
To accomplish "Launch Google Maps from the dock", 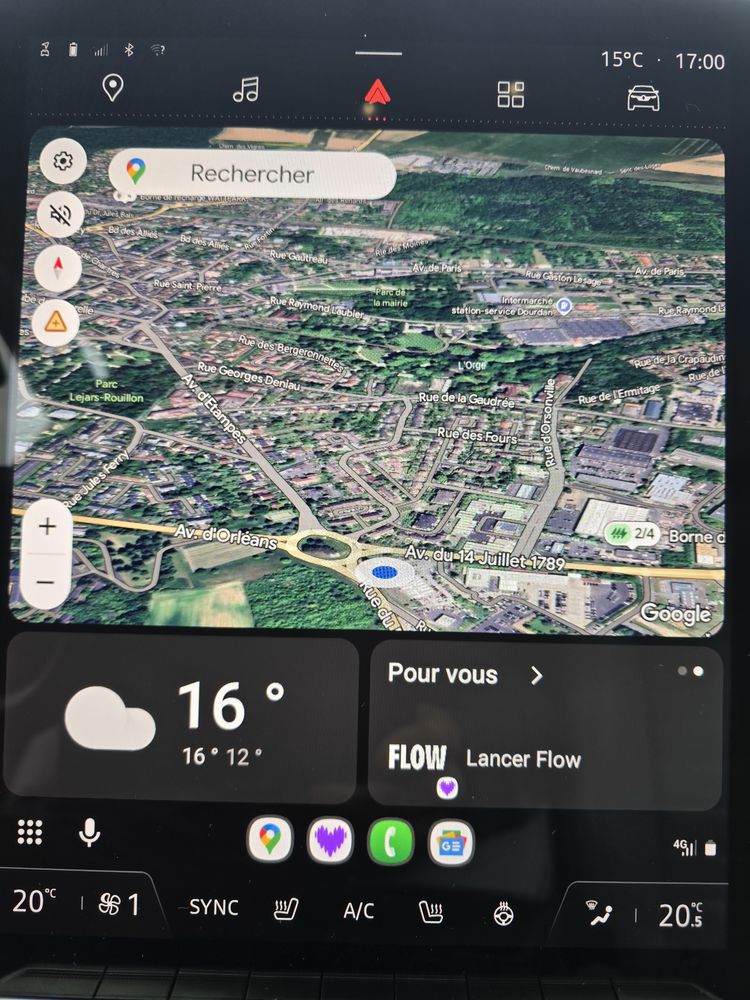I will pyautogui.click(x=270, y=842).
